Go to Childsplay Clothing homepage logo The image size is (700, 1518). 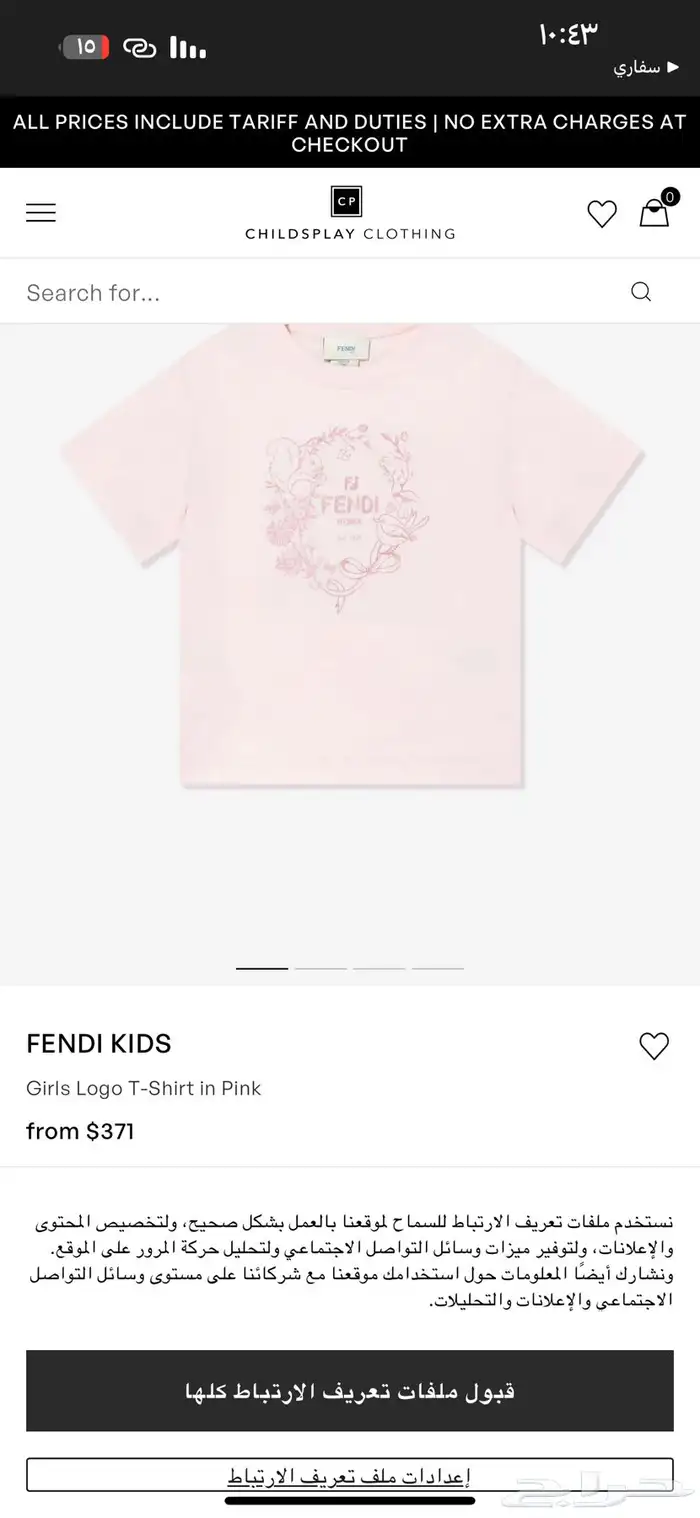point(349,213)
